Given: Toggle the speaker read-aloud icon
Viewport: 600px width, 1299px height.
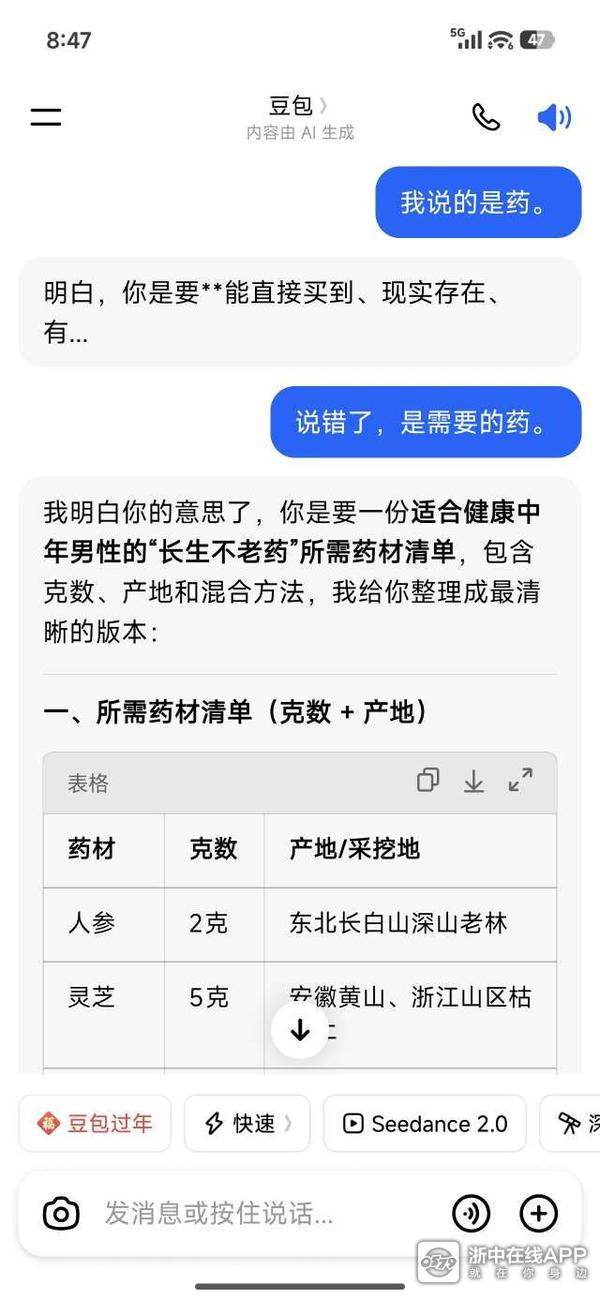Looking at the screenshot, I should click(x=553, y=117).
